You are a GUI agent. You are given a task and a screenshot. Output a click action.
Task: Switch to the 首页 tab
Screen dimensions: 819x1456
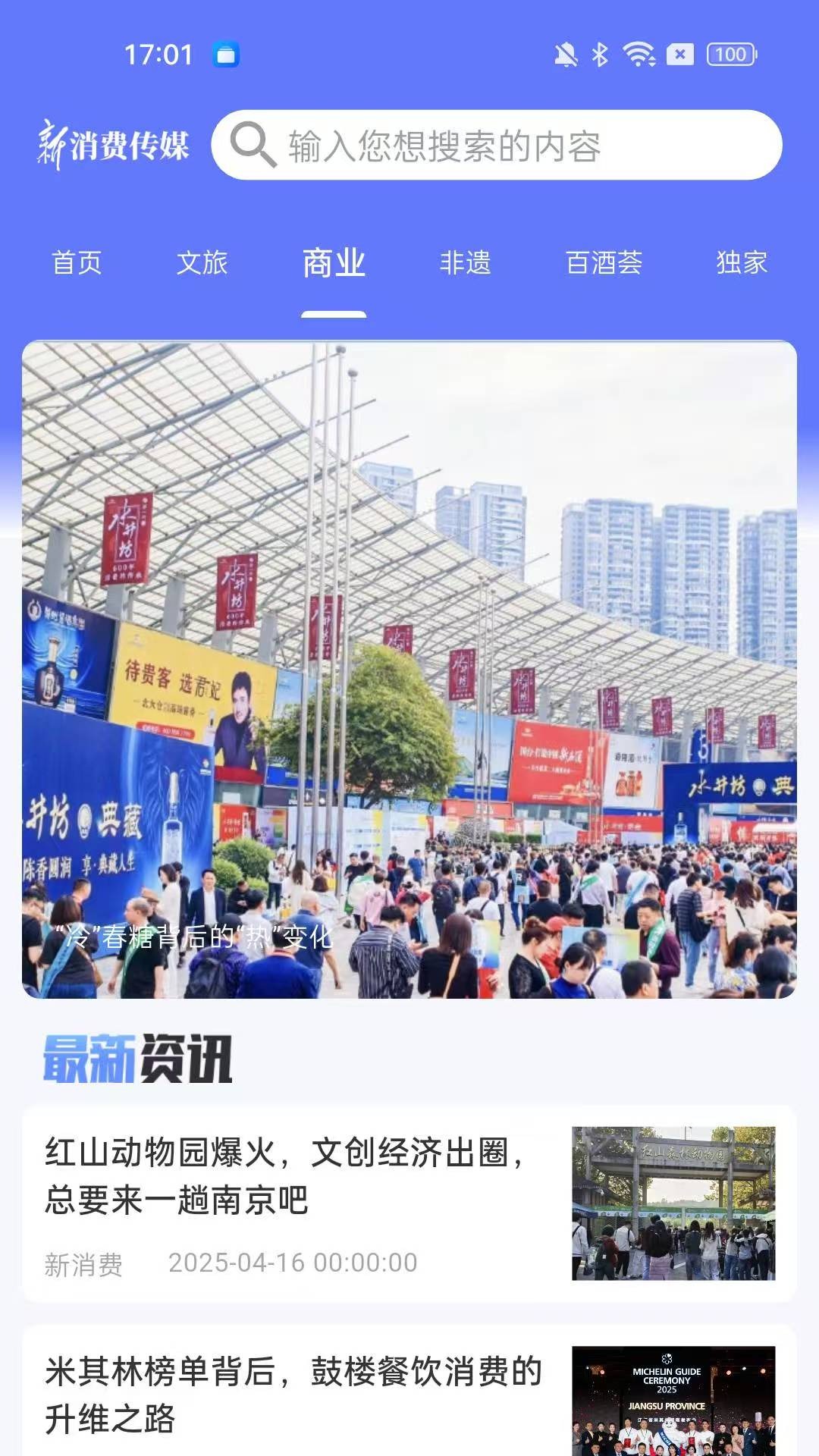77,263
